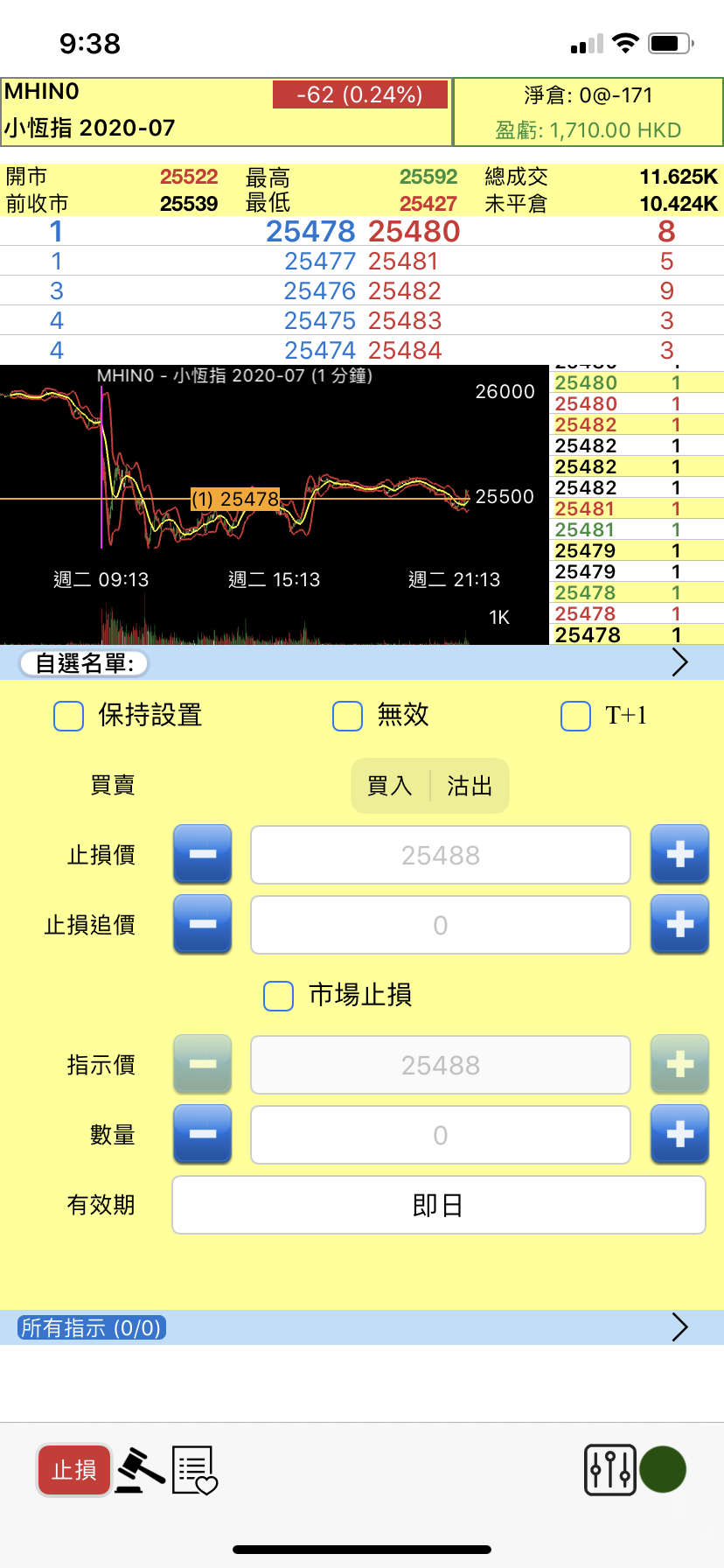Image resolution: width=724 pixels, height=1568 pixels.
Task: Tick the 無效 checkbox
Action: (348, 716)
